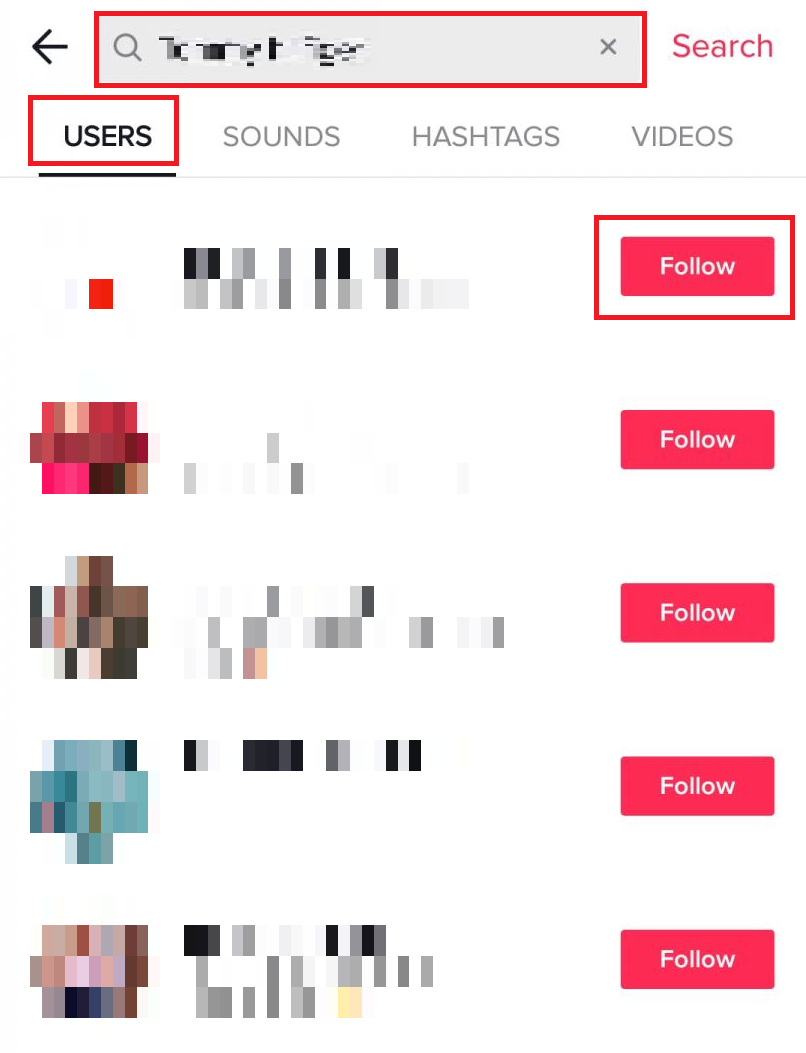This screenshot has height=1053, width=806.
Task: Switch to the VIDEOS tab
Action: (x=682, y=136)
